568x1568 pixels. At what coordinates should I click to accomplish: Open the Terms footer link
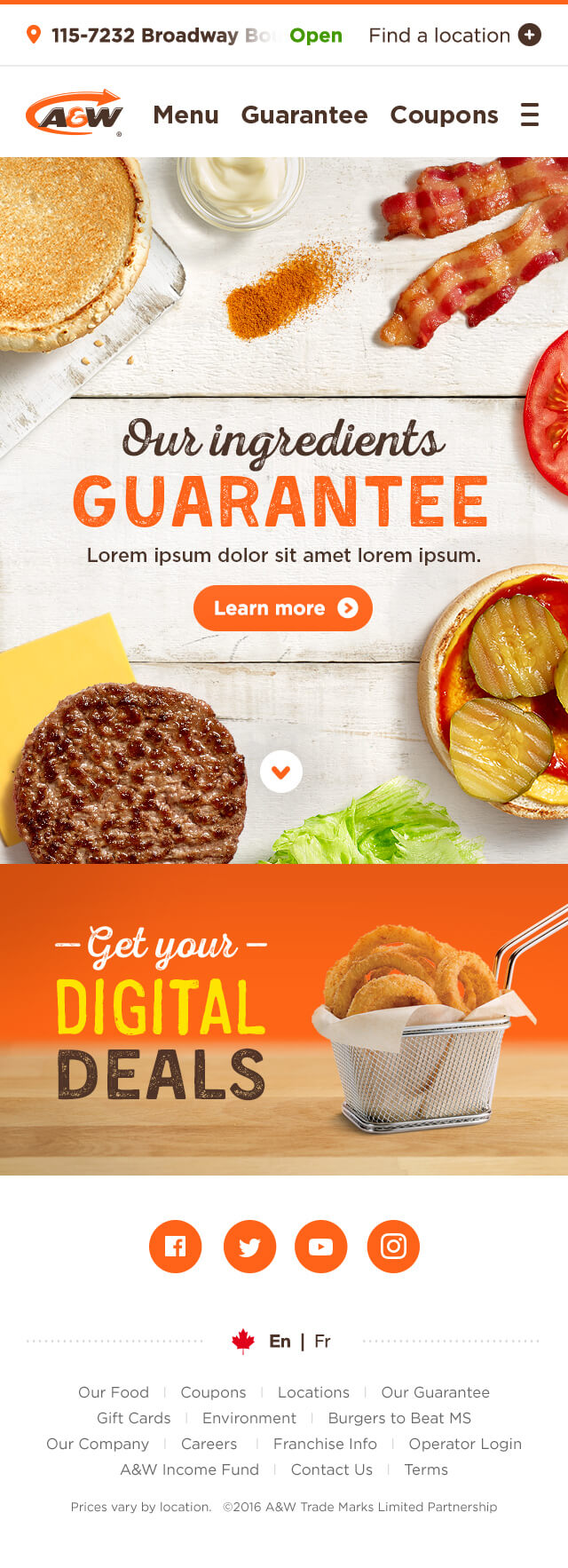click(x=426, y=1469)
